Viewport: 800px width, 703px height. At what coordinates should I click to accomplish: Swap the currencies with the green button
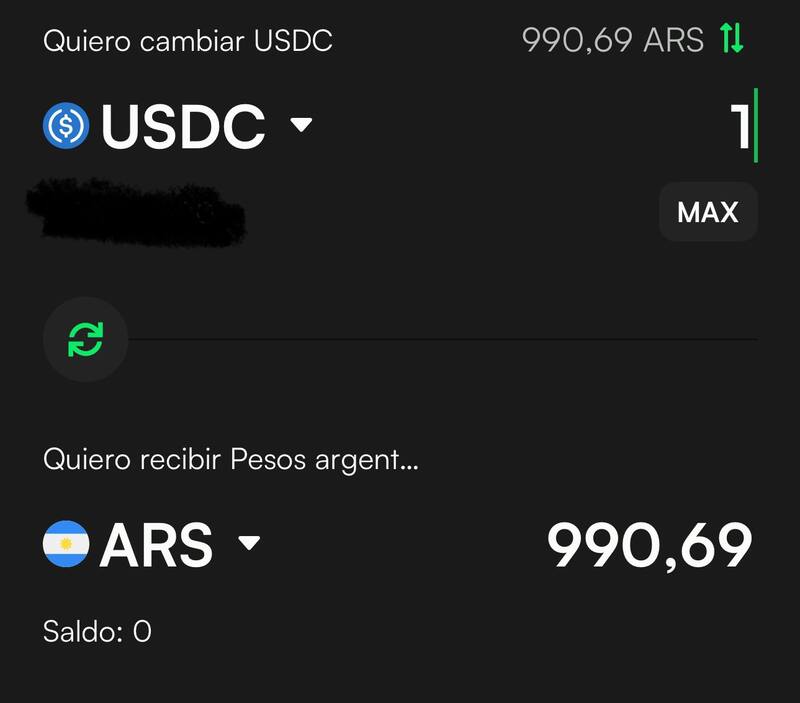pyautogui.click(x=85, y=340)
